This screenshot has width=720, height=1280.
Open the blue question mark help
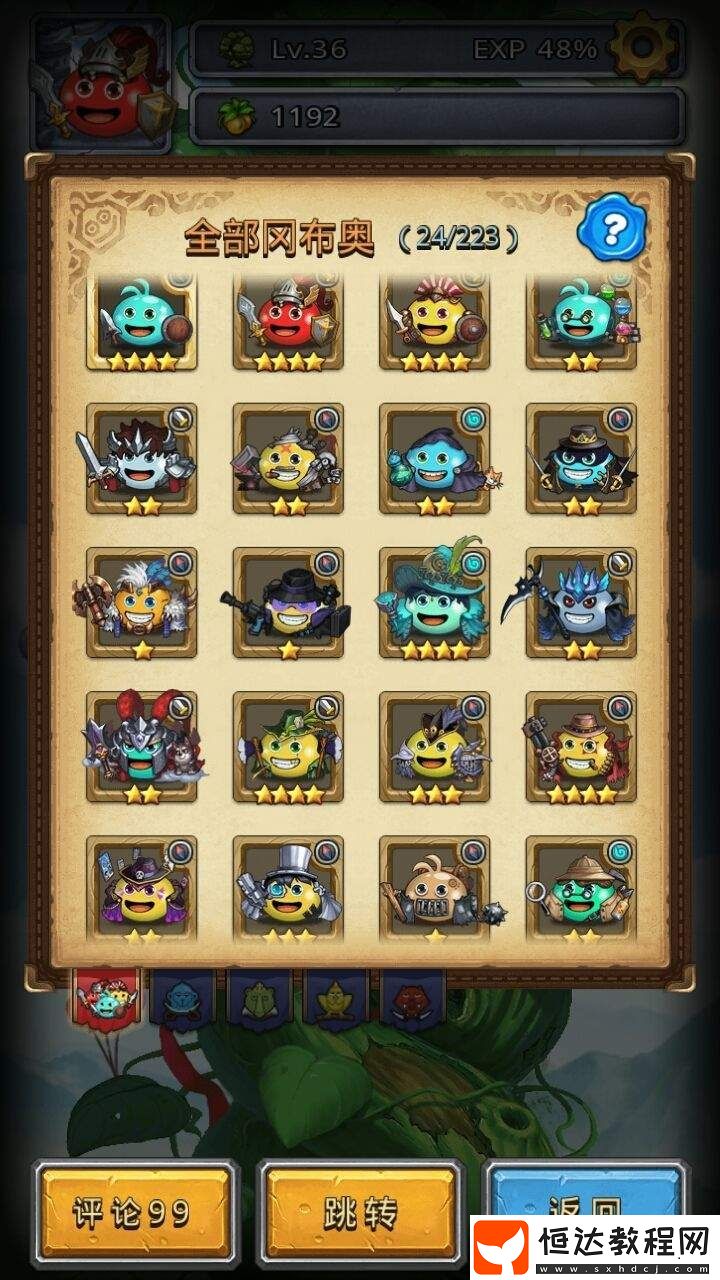tap(612, 230)
